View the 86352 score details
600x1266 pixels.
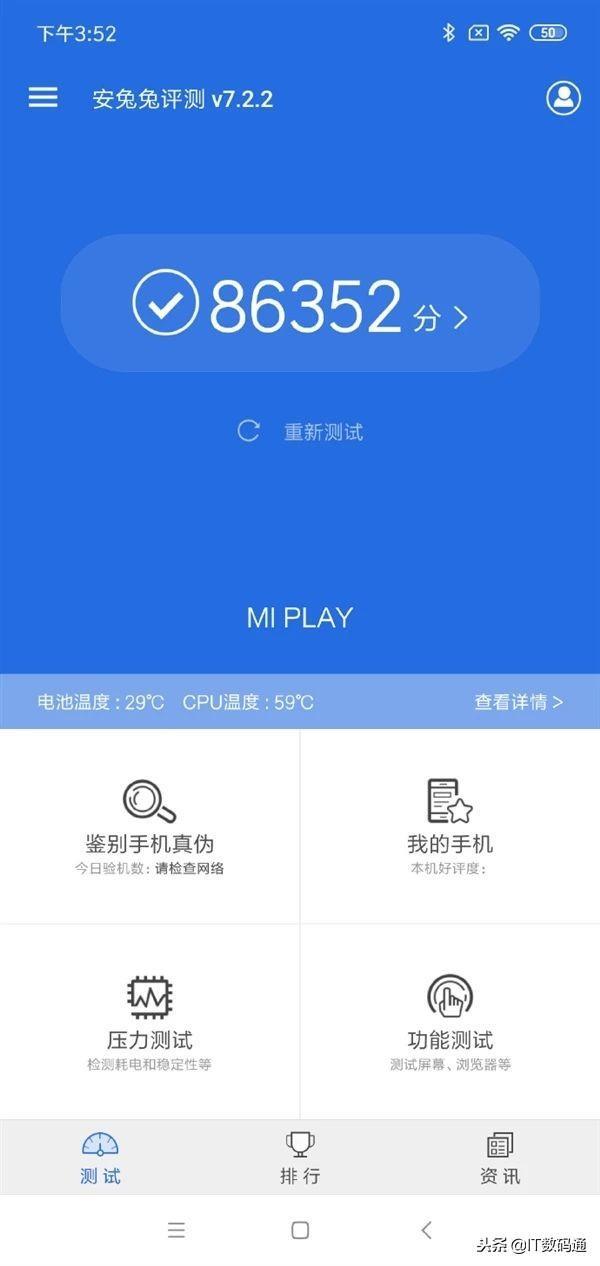[x=300, y=304]
